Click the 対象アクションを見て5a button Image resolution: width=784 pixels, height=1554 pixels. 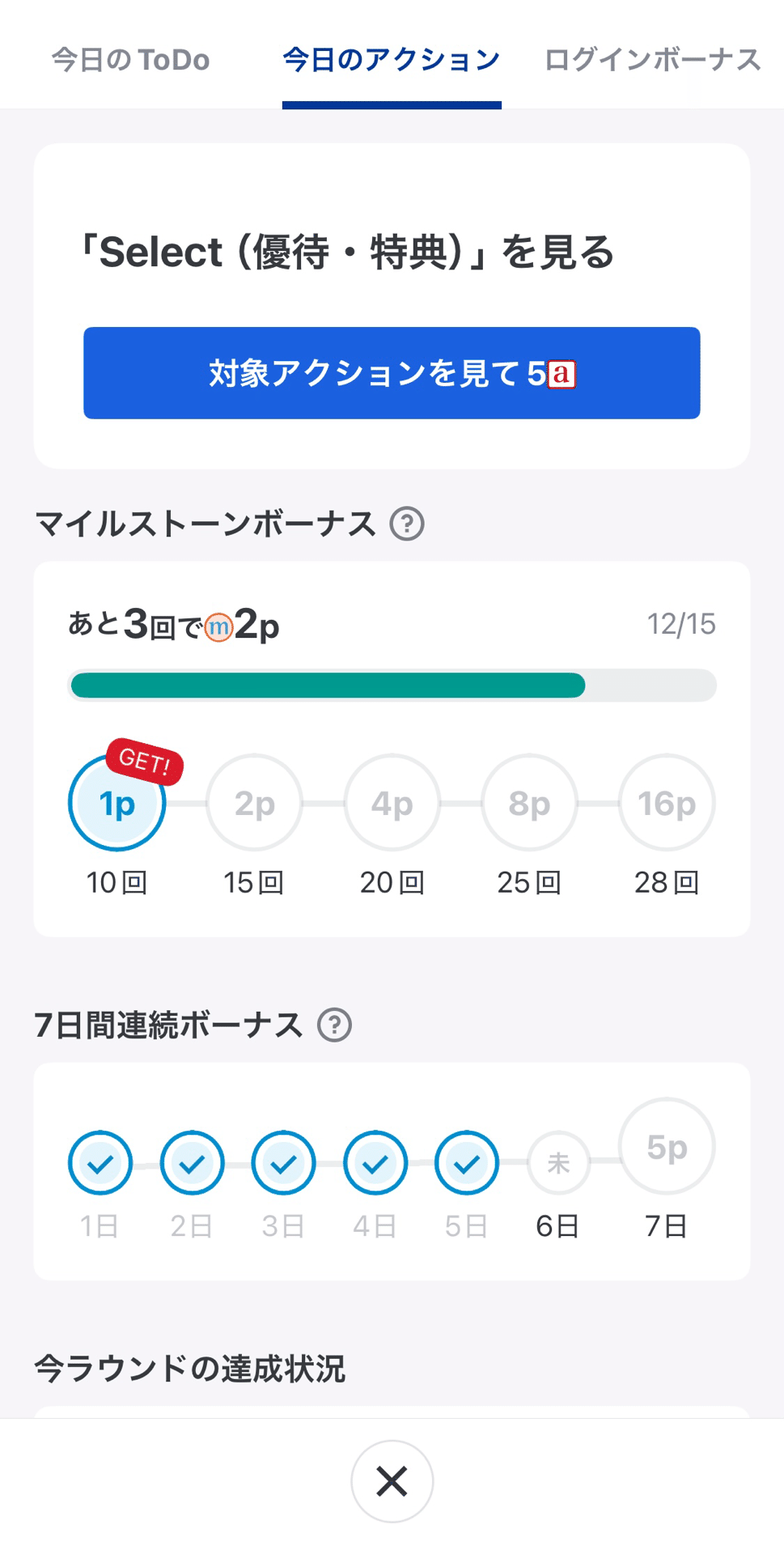pos(392,373)
